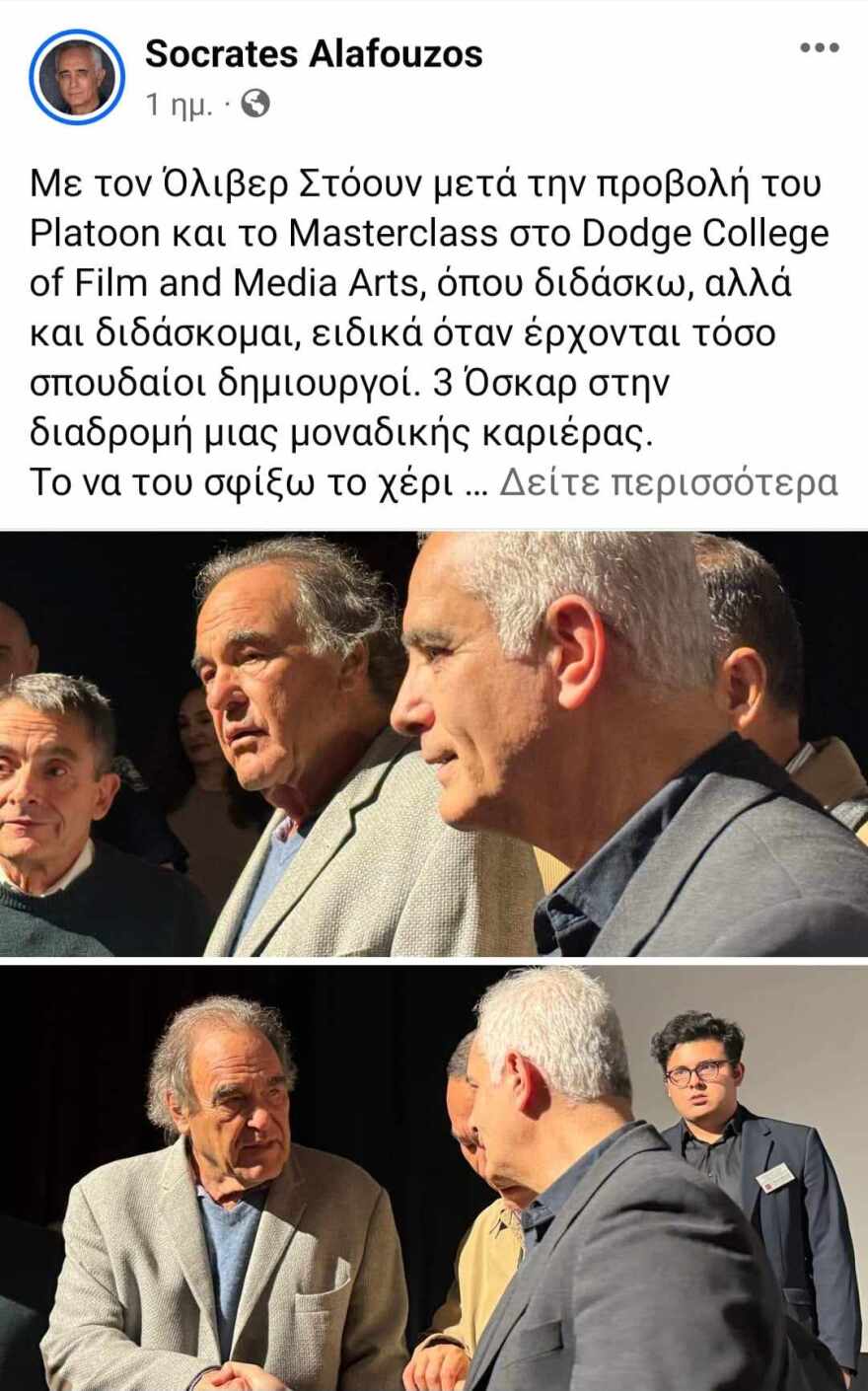Enlarge the second handshake photo
Screen dimensions: 868x1391
[434, 1174]
